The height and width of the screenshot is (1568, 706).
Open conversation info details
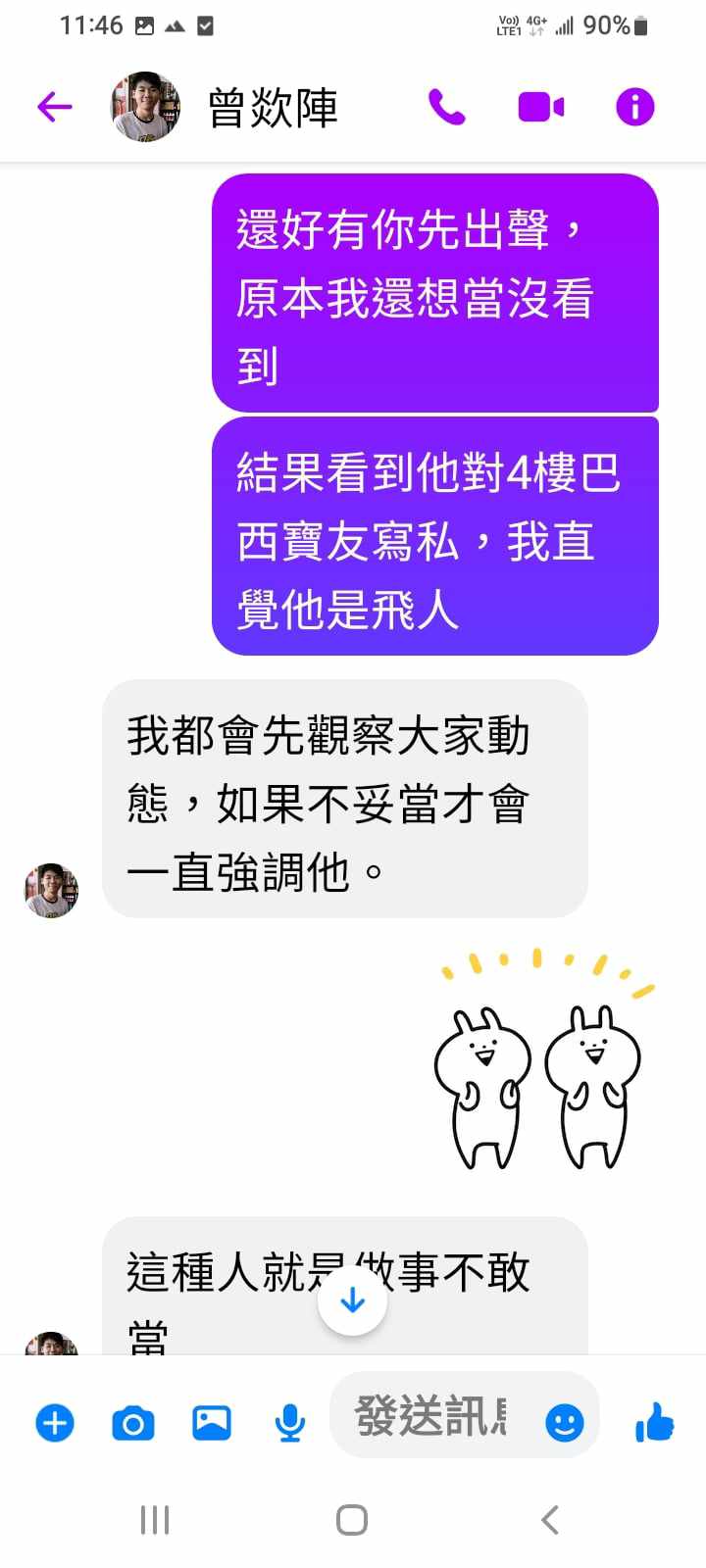pos(634,107)
